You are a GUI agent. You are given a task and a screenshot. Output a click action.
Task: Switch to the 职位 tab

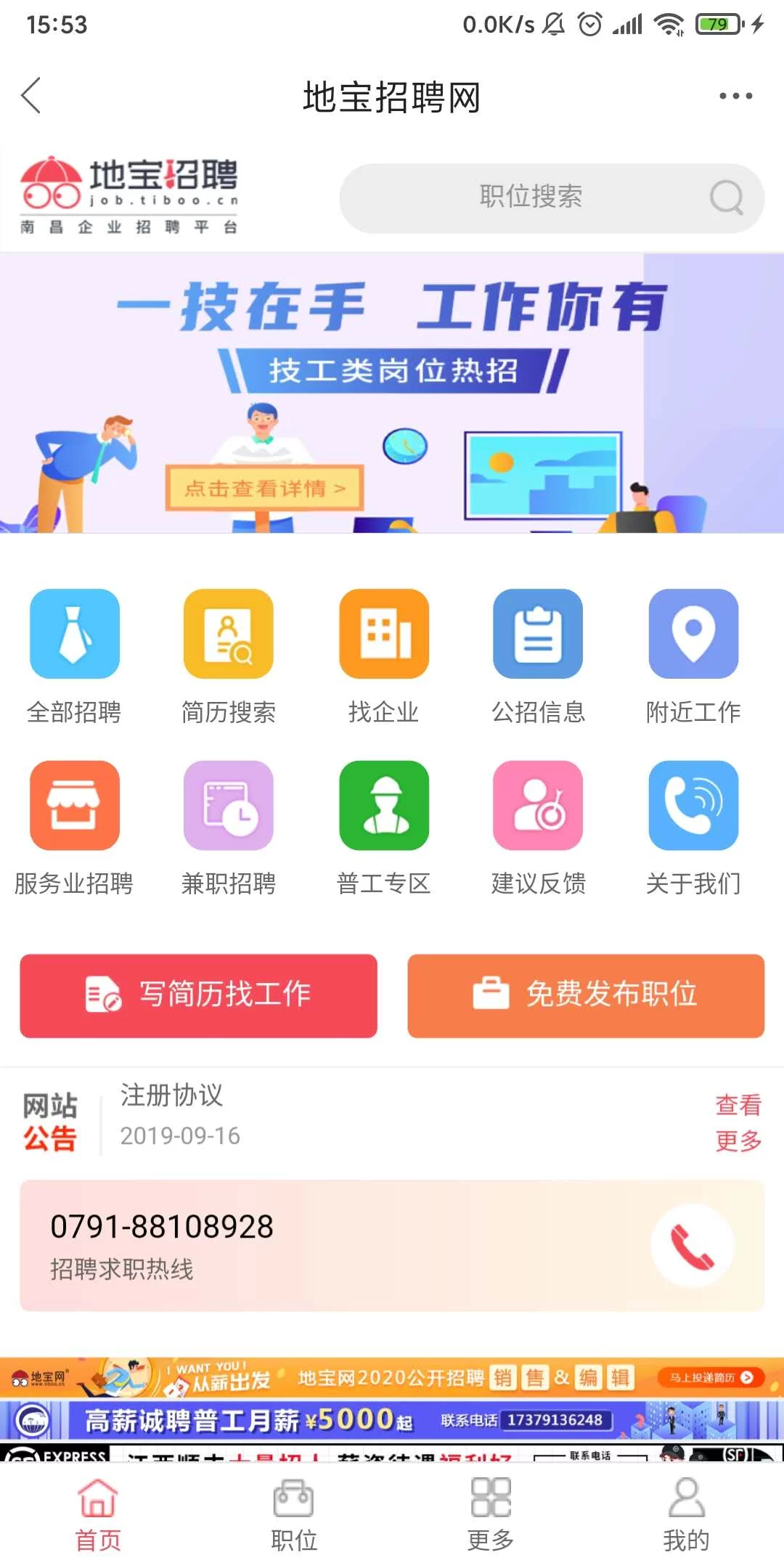[x=294, y=1514]
